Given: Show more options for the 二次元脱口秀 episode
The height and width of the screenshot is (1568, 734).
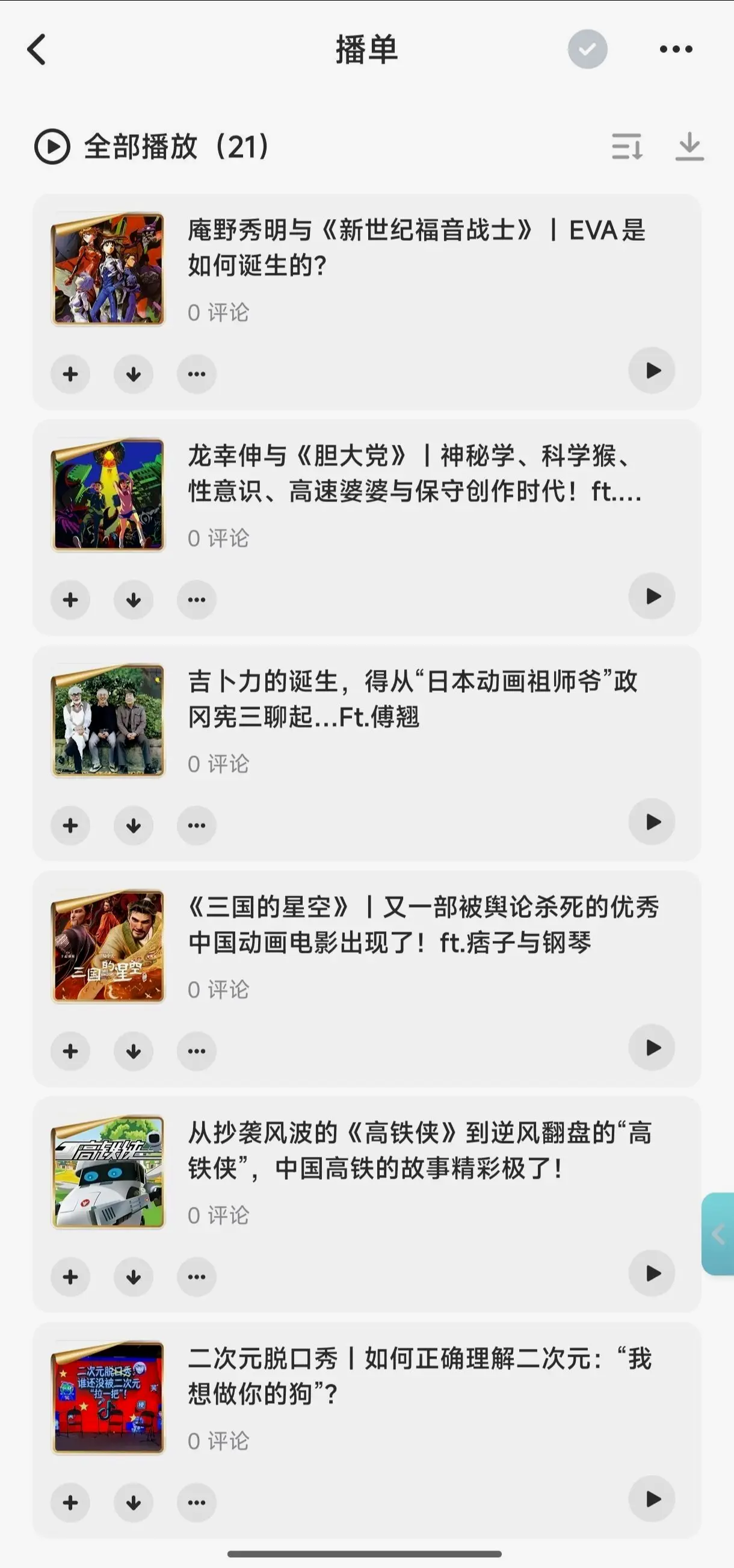Looking at the screenshot, I should 197,1502.
